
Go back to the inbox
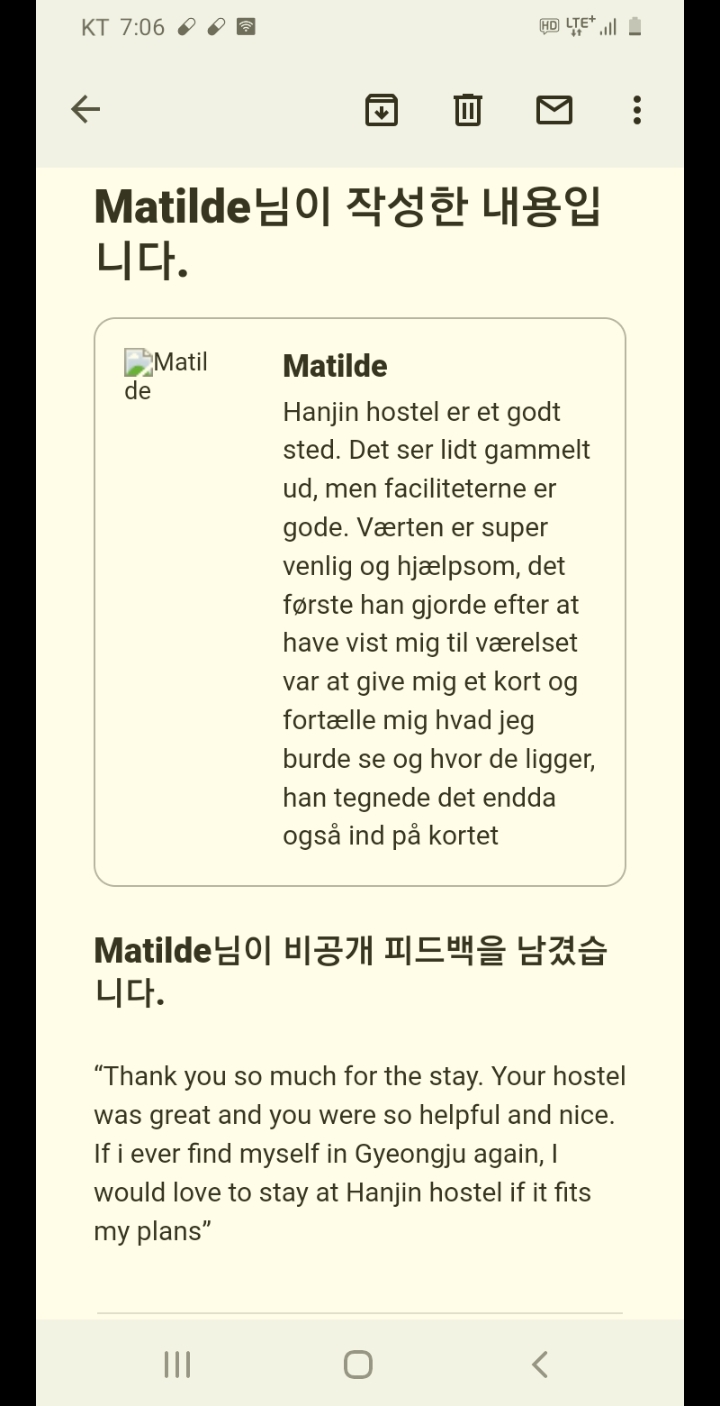pos(86,109)
